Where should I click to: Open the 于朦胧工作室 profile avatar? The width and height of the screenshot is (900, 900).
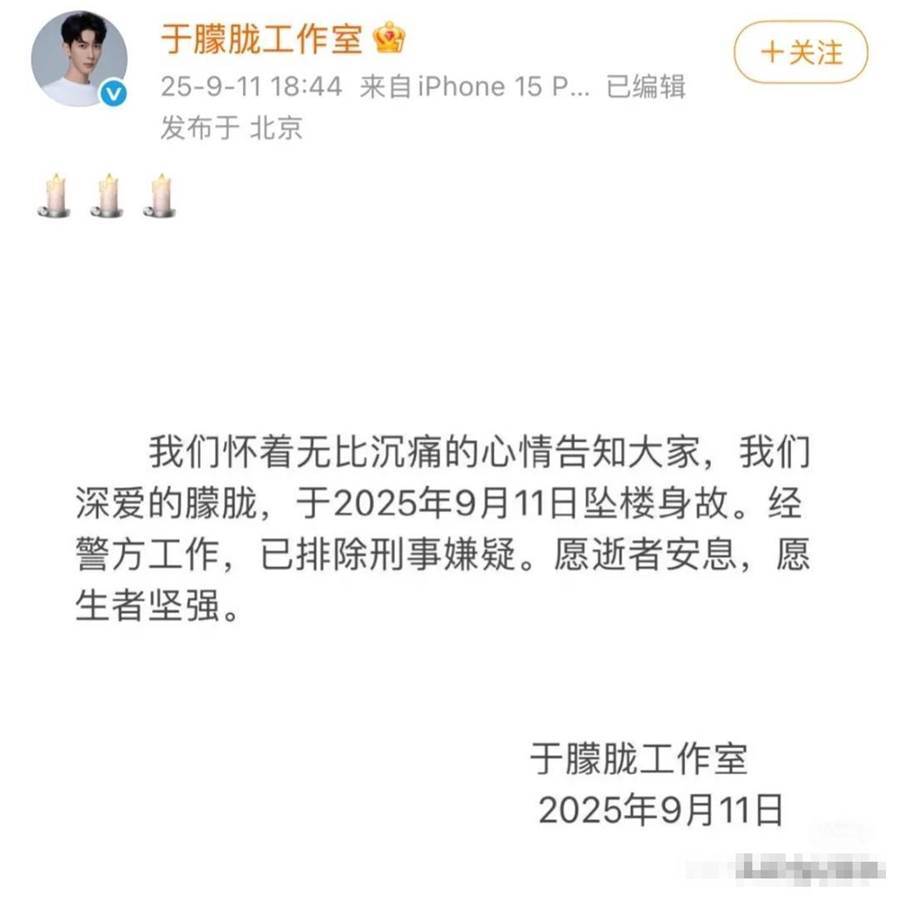(x=80, y=60)
